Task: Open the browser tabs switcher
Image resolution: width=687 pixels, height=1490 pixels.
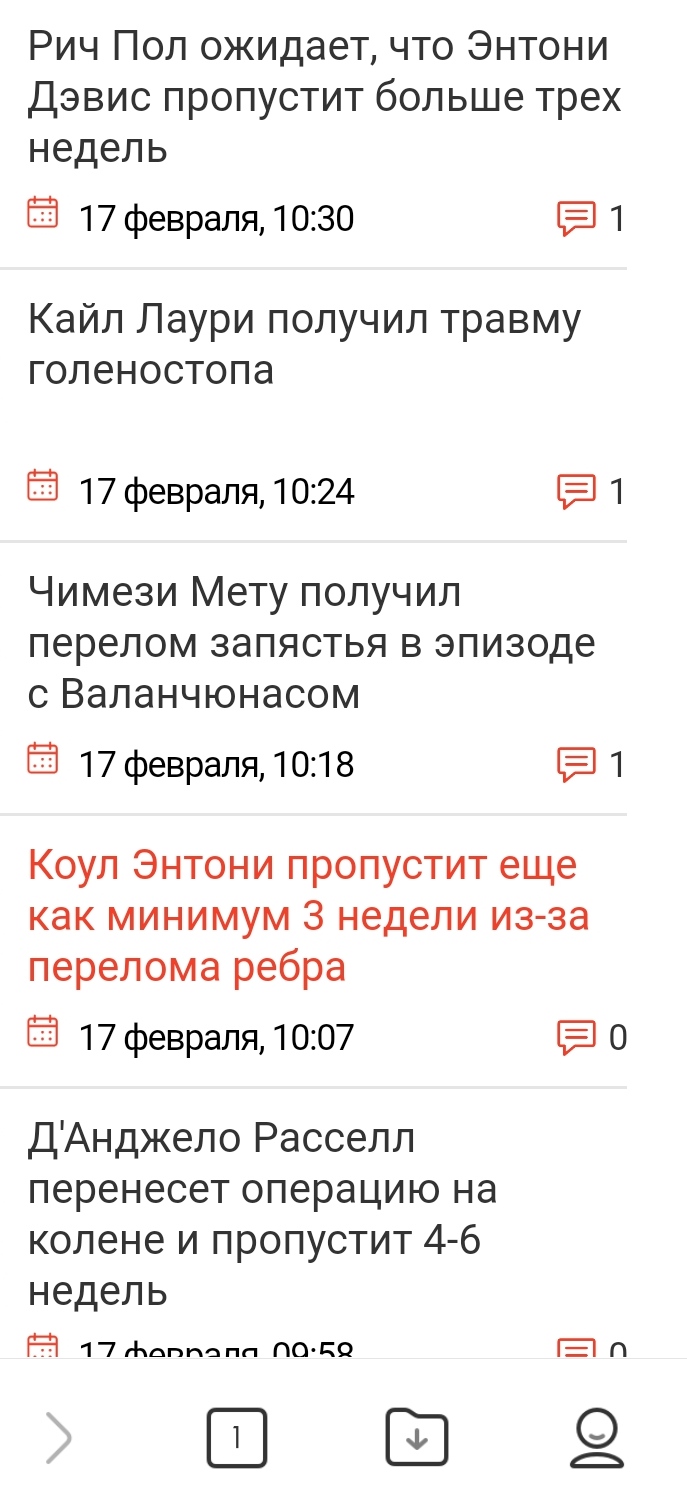Action: [237, 1438]
